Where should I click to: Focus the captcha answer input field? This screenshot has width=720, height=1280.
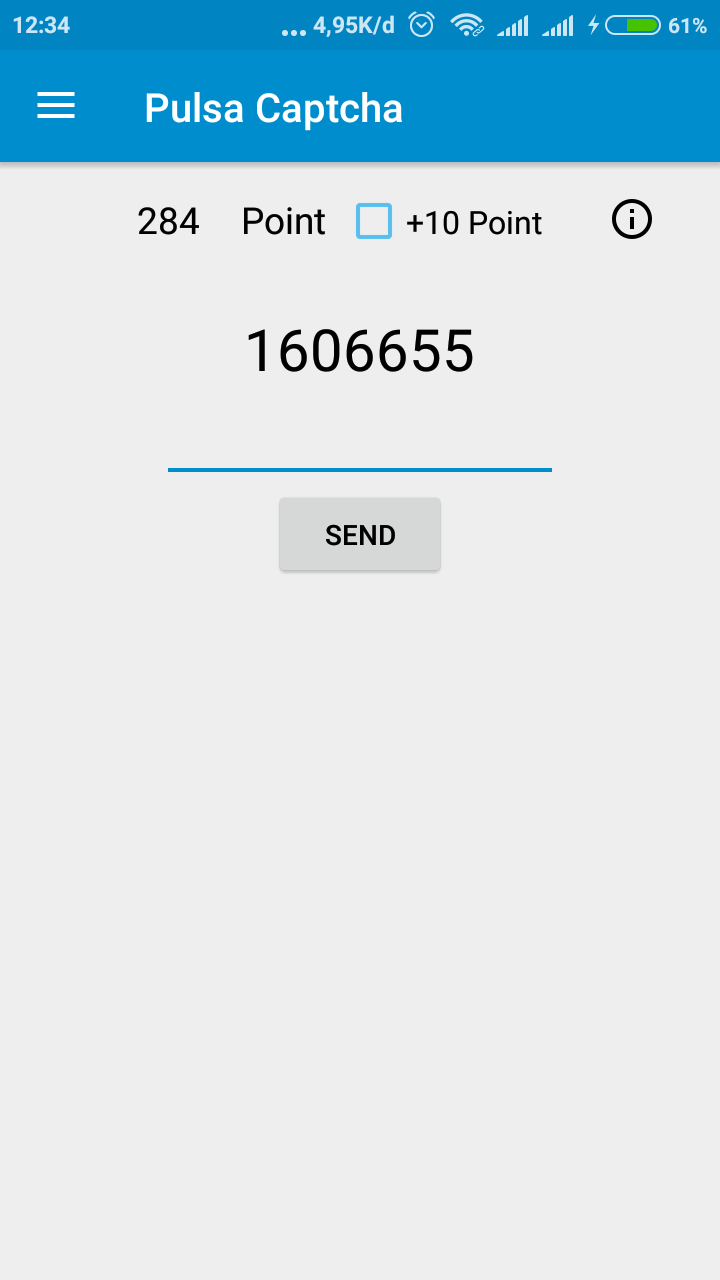(360, 445)
